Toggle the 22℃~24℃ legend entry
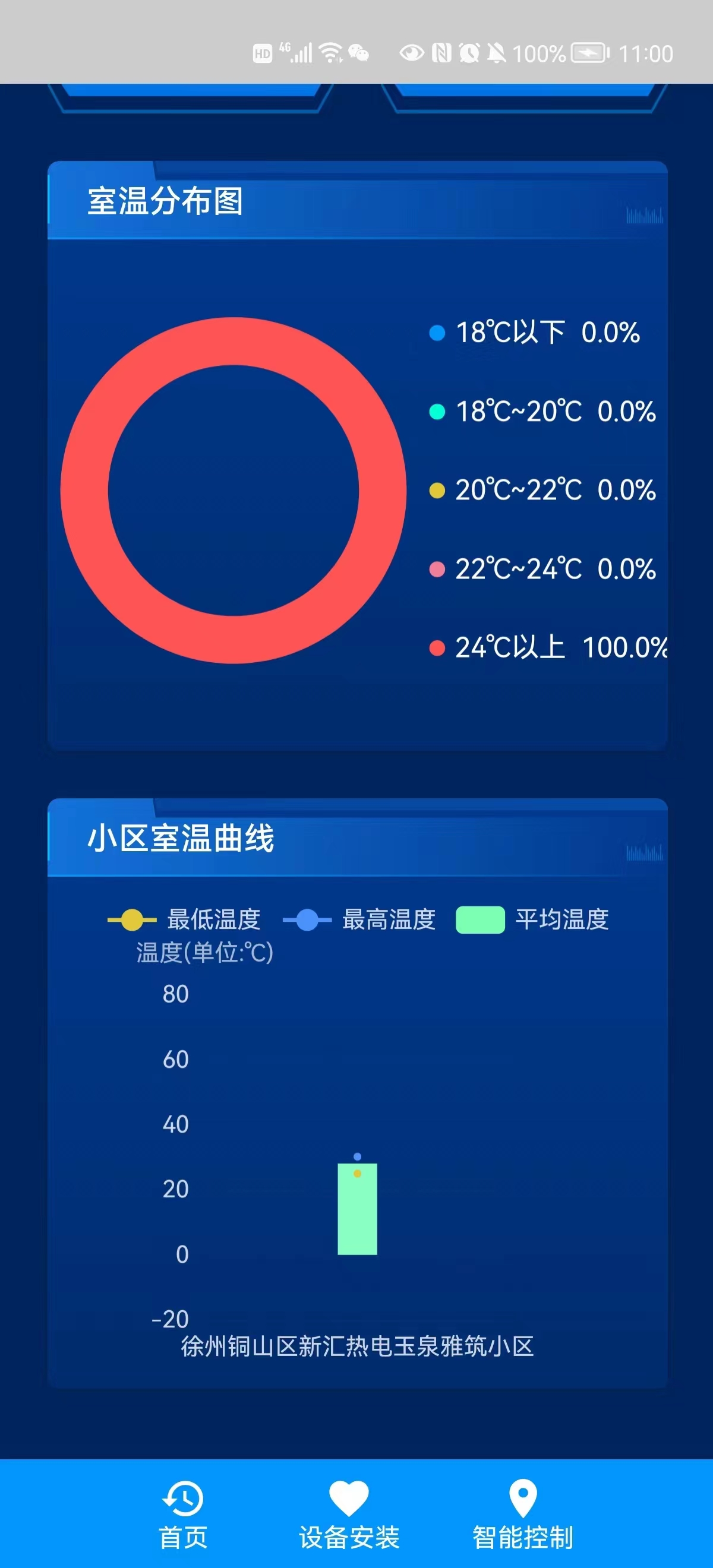The width and height of the screenshot is (713, 1568). pyautogui.click(x=542, y=570)
